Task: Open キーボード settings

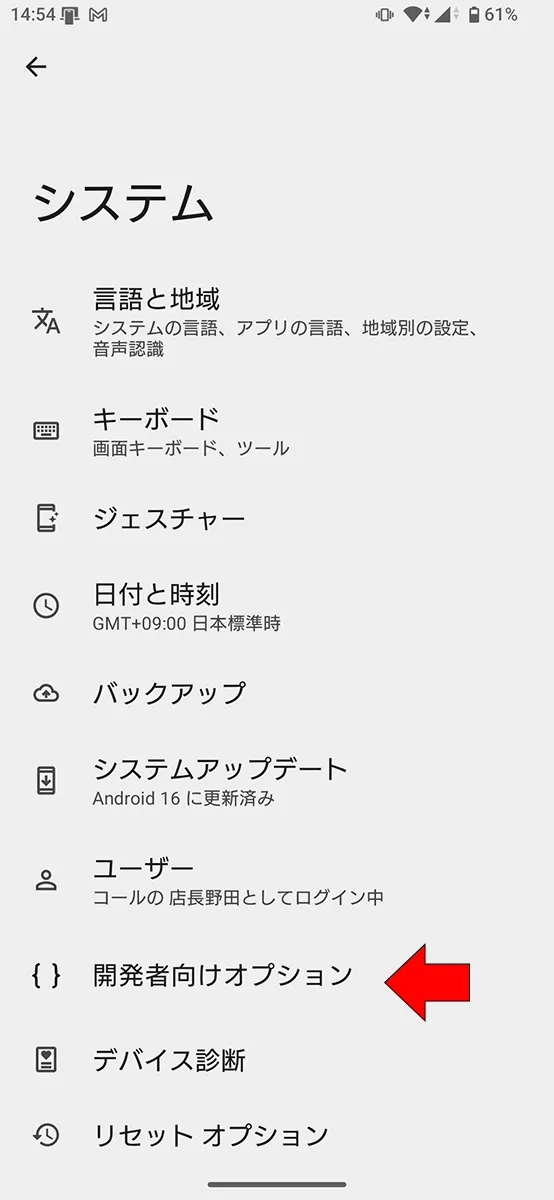Action: pyautogui.click(x=277, y=431)
